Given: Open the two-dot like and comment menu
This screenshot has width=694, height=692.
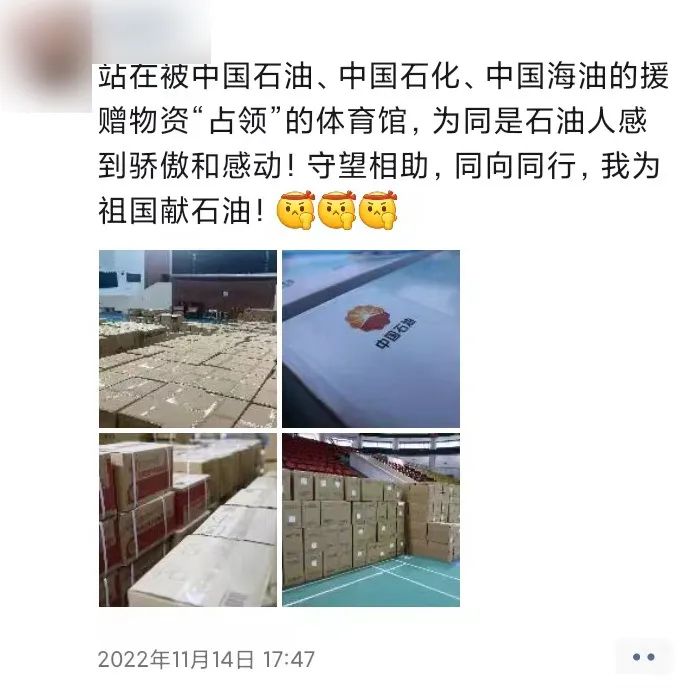Looking at the screenshot, I should [x=644, y=657].
